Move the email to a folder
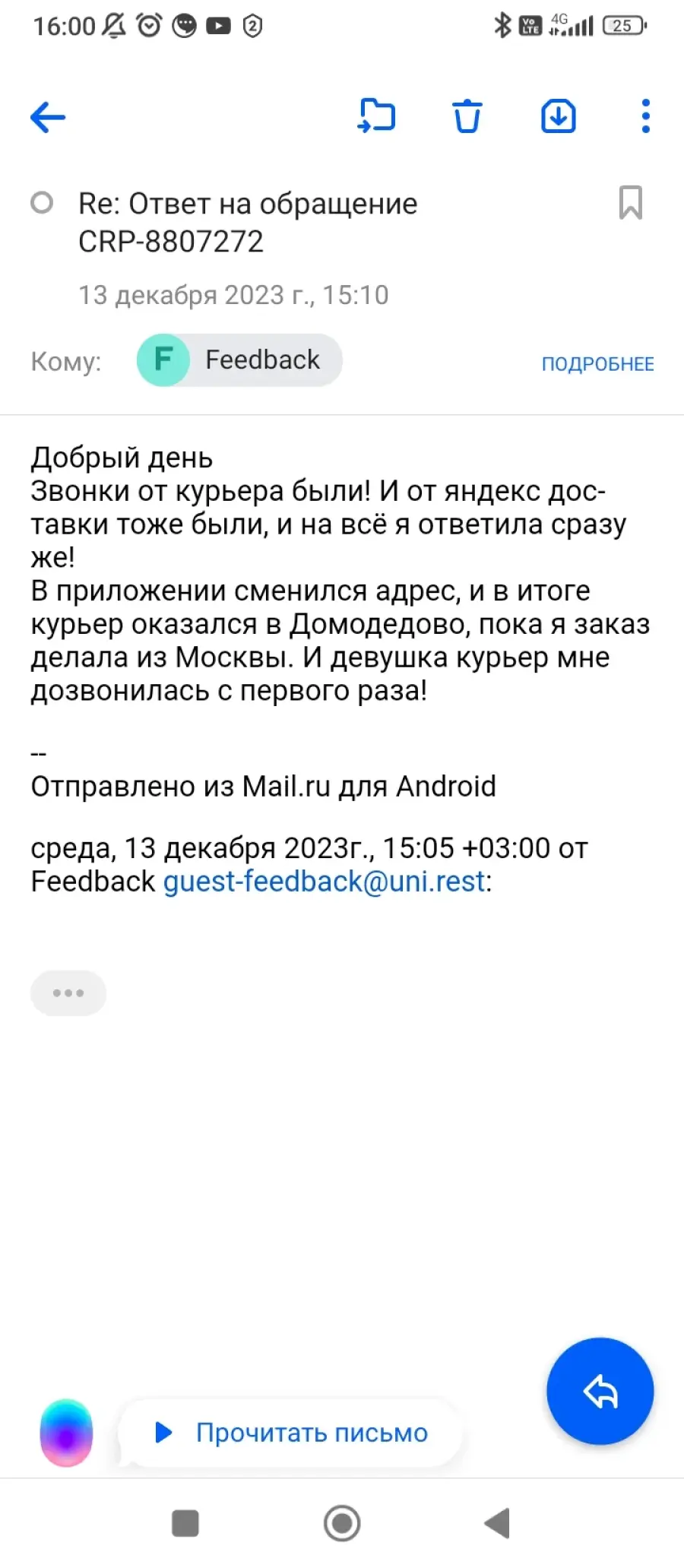The width and height of the screenshot is (684, 1568). coord(377,116)
